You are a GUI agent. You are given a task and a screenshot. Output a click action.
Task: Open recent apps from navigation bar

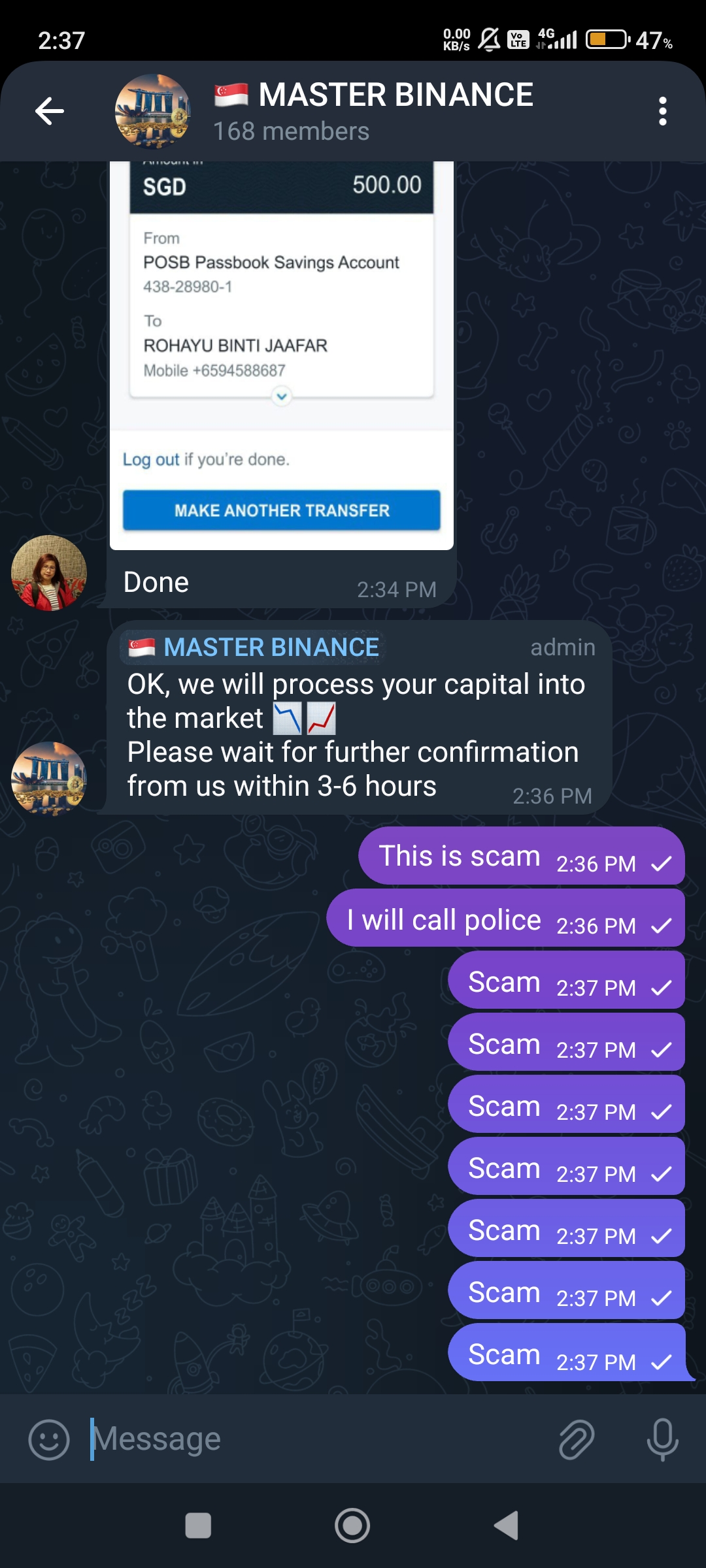(x=198, y=1526)
